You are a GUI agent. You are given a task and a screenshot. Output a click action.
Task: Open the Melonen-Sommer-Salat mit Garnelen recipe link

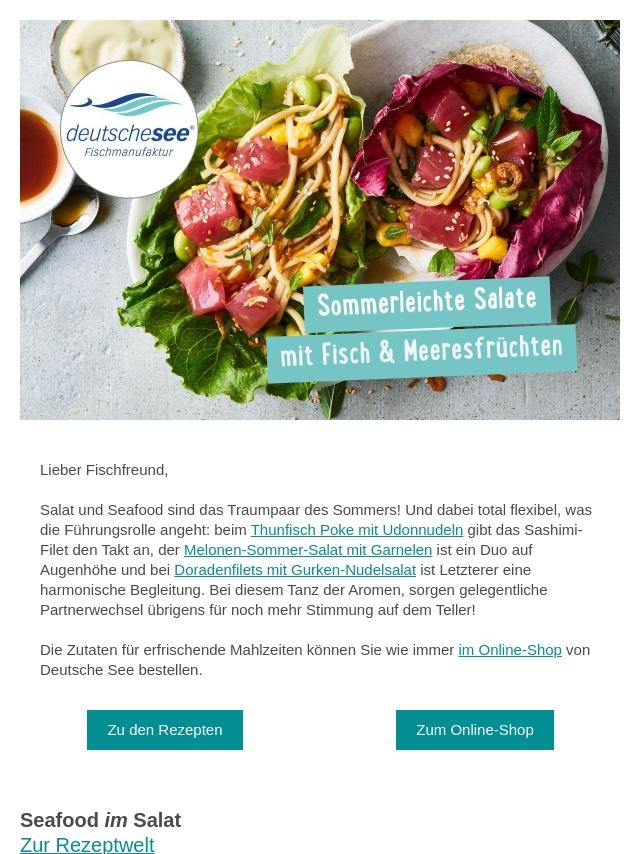coord(308,549)
